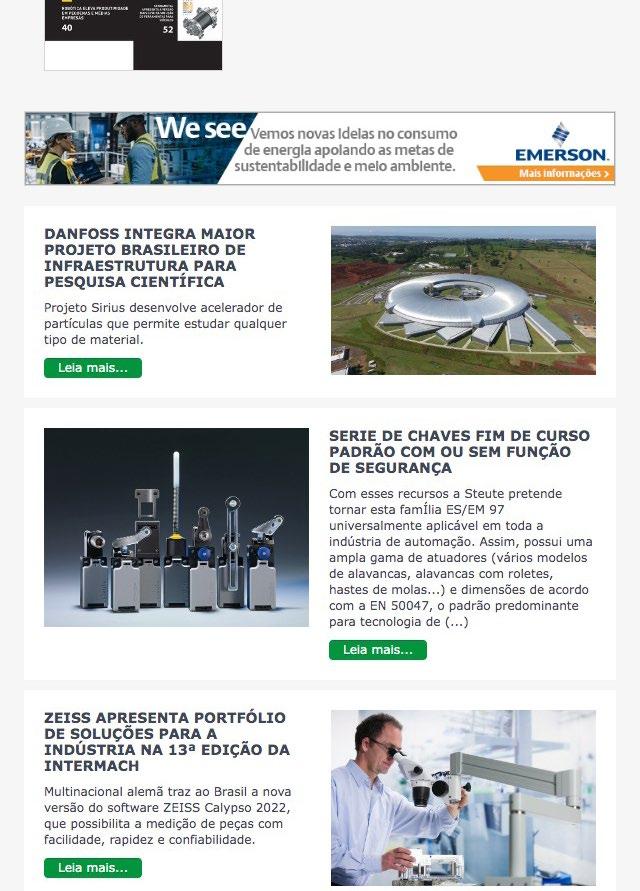
Task: Open the Sirius accelerator aerial photo
Action: [463, 300]
